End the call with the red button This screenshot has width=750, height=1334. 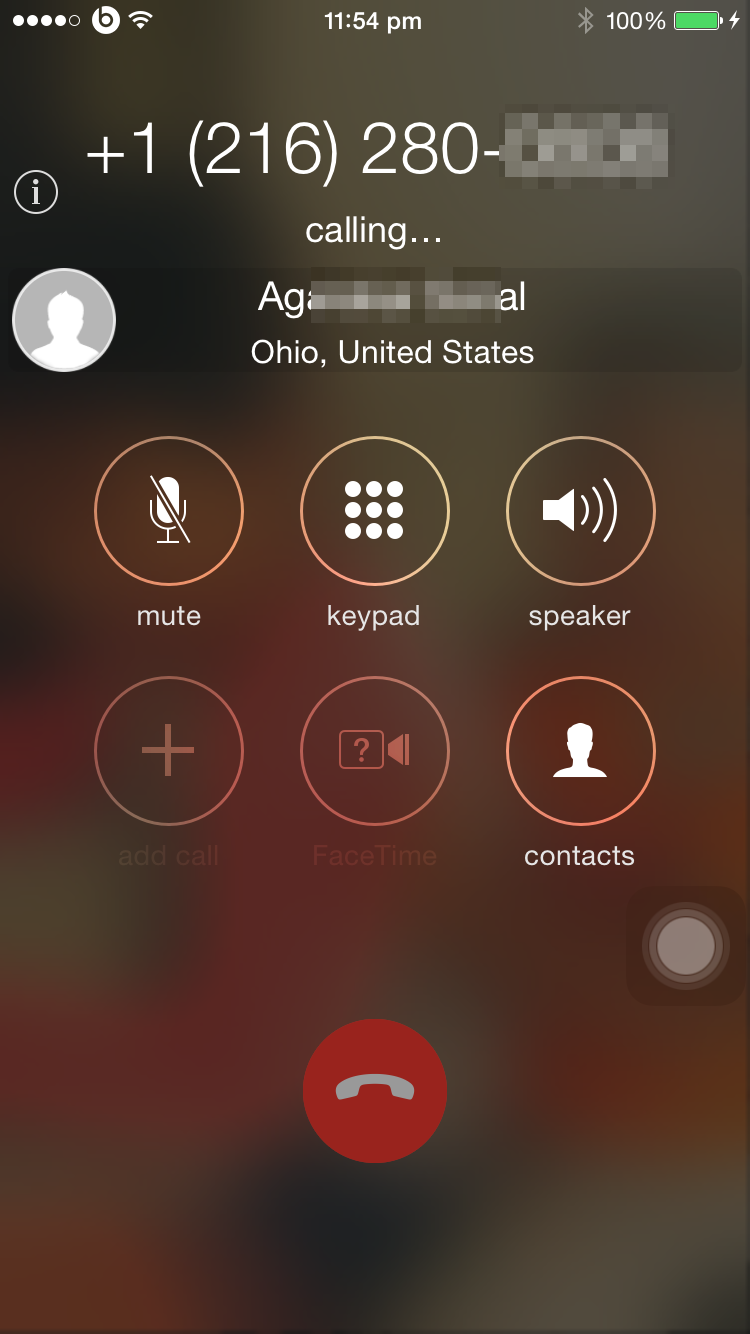click(x=375, y=1091)
